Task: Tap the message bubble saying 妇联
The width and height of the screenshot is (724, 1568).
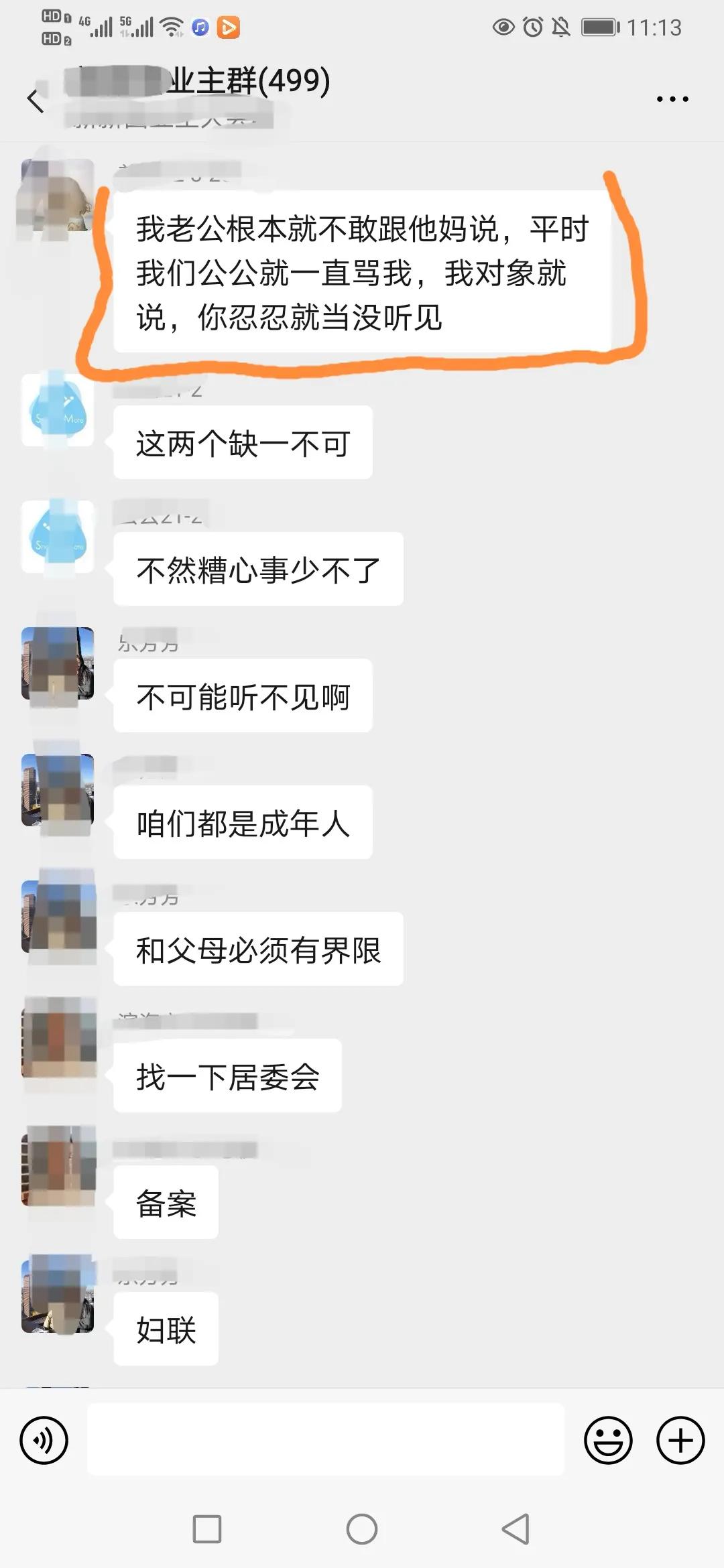Action: (166, 1329)
